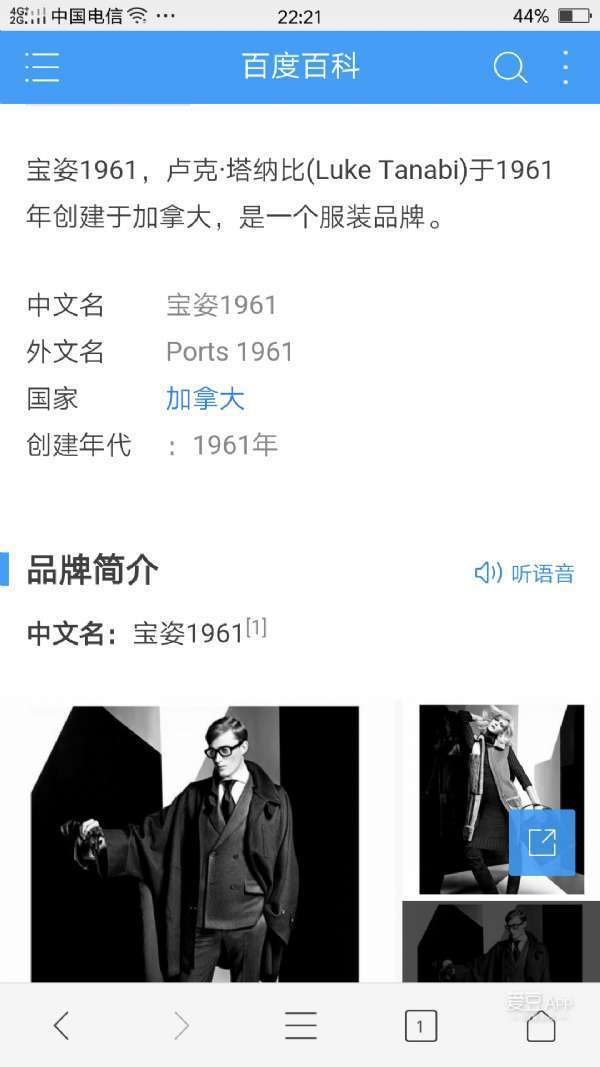Open the three-dot overflow menu
This screenshot has height=1067, width=600.
tap(565, 67)
